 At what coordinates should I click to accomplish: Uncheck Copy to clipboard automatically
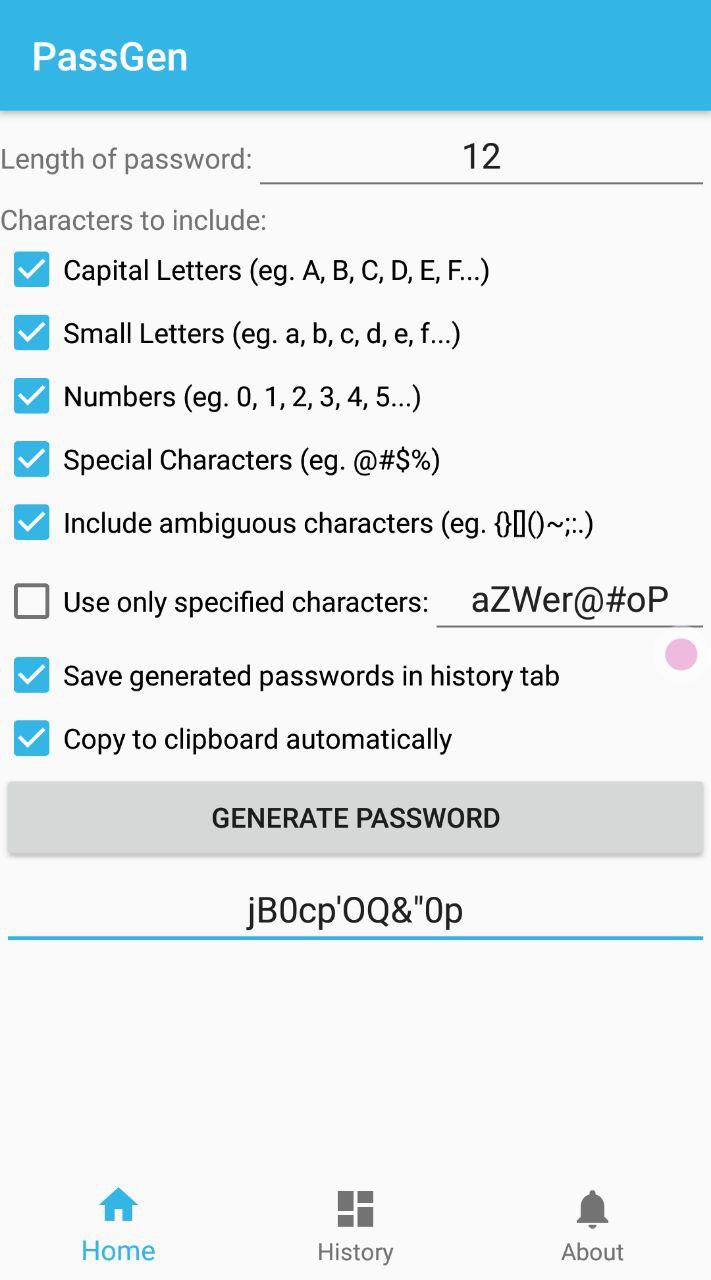[x=32, y=739]
